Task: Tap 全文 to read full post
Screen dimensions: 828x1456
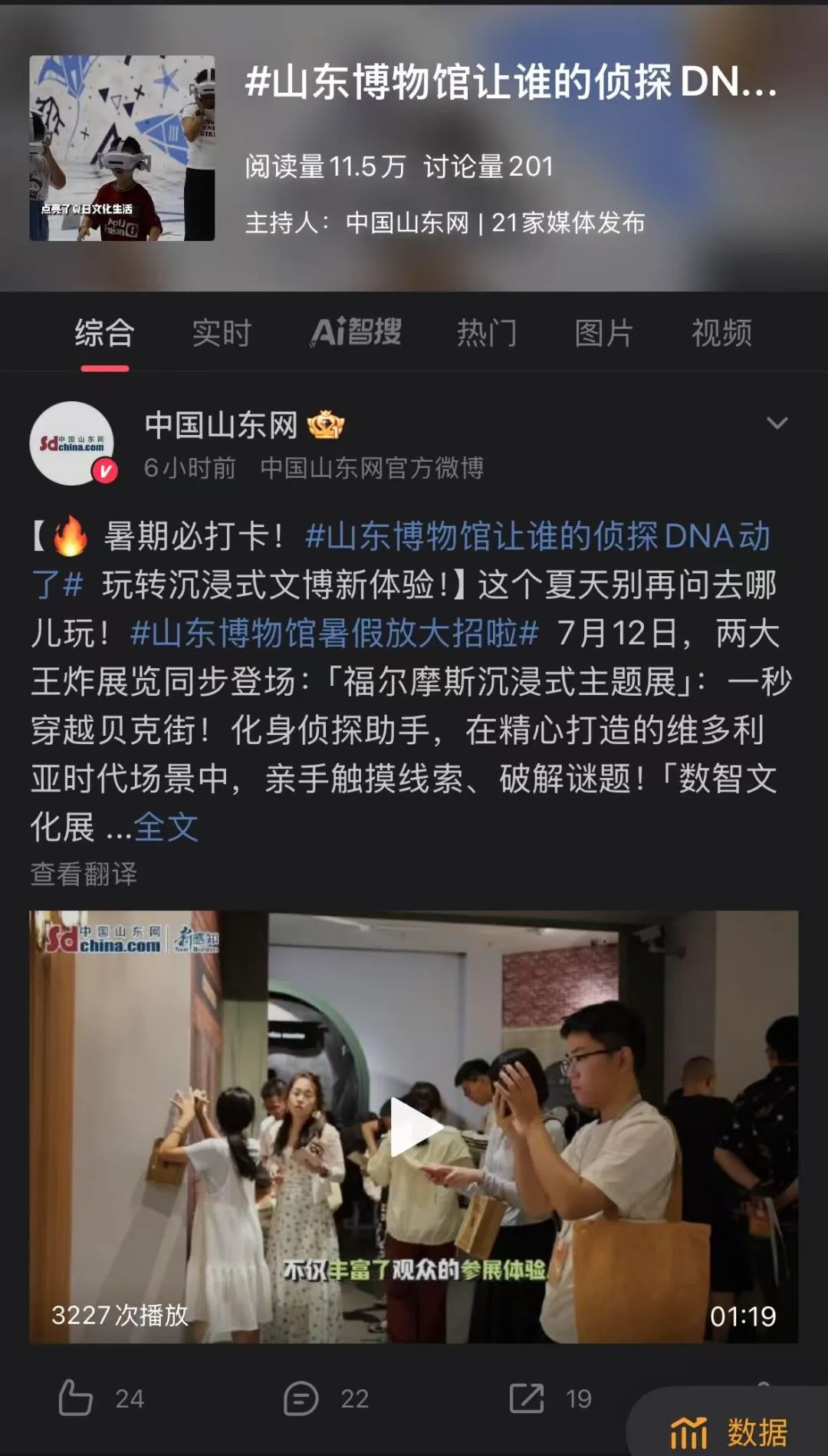Action: pyautogui.click(x=166, y=827)
